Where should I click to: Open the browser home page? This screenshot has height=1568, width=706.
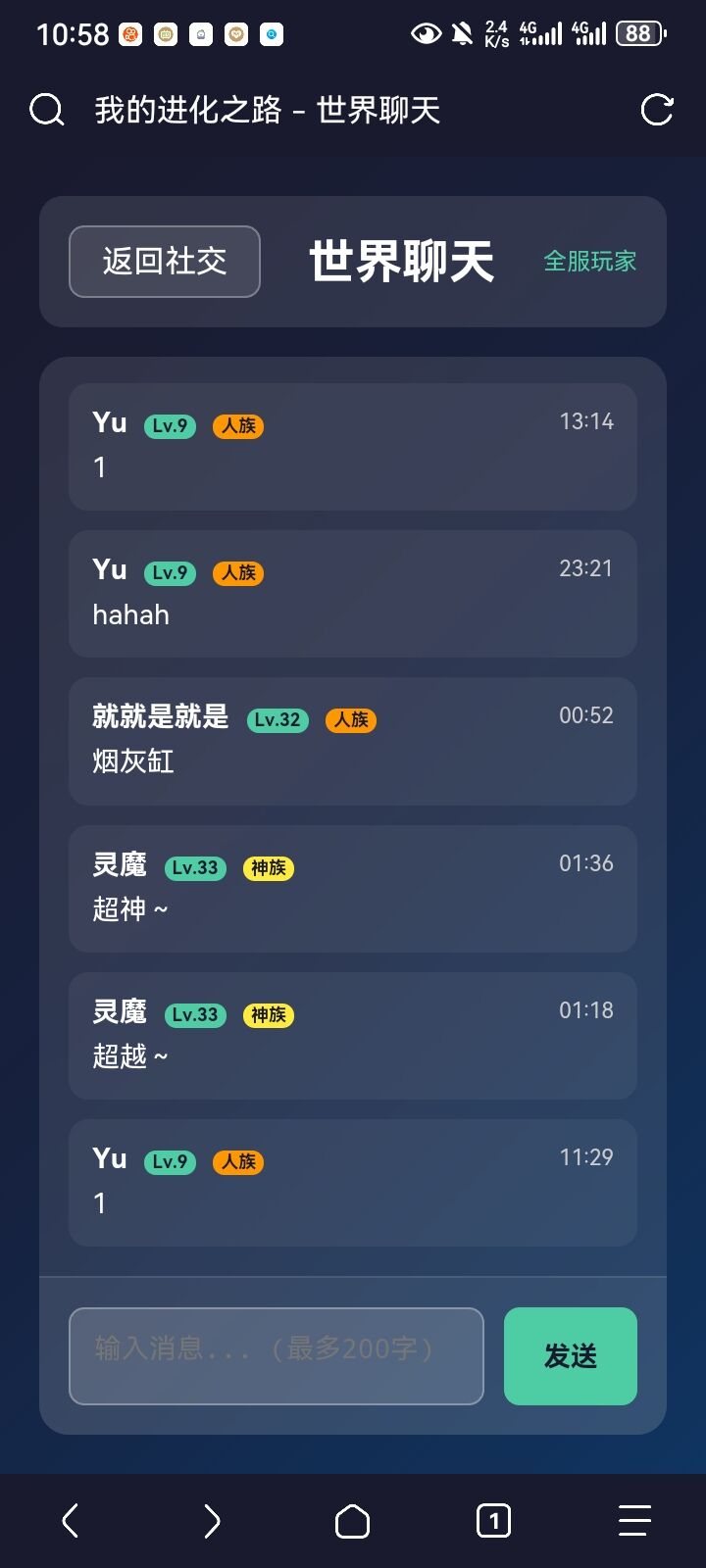click(x=353, y=1521)
